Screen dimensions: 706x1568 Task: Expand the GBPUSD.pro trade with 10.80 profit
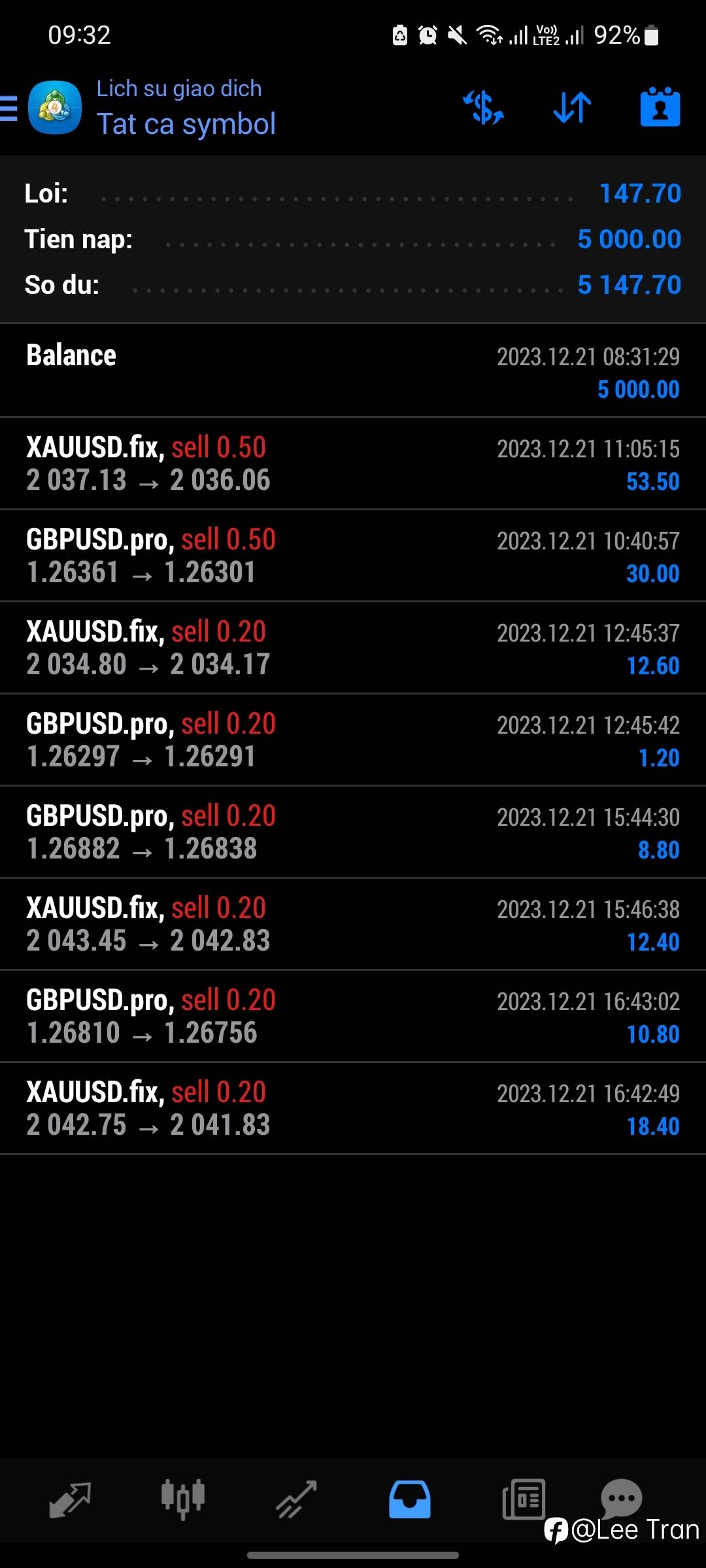(353, 1017)
